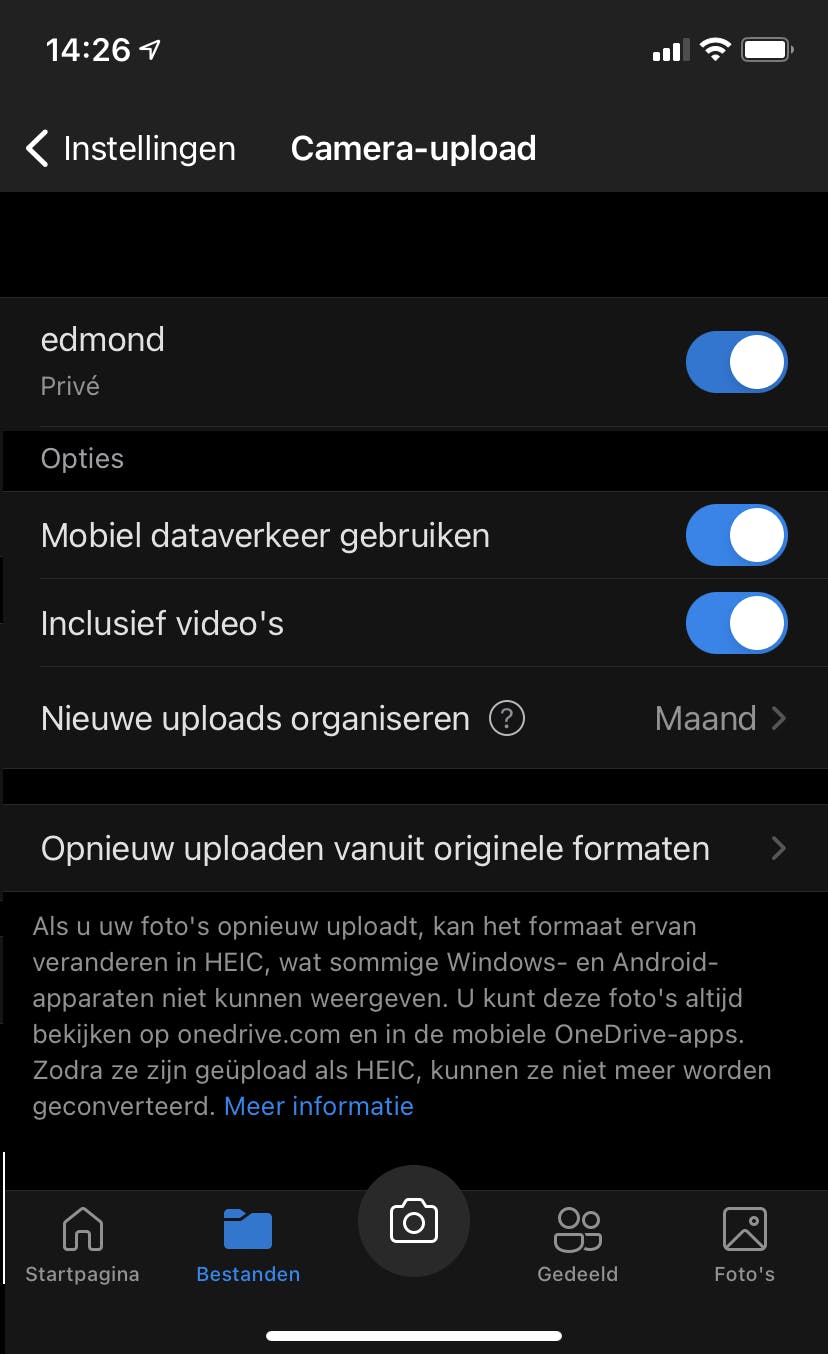The image size is (828, 1354).
Task: Go back to Instellingen
Action: coord(130,149)
